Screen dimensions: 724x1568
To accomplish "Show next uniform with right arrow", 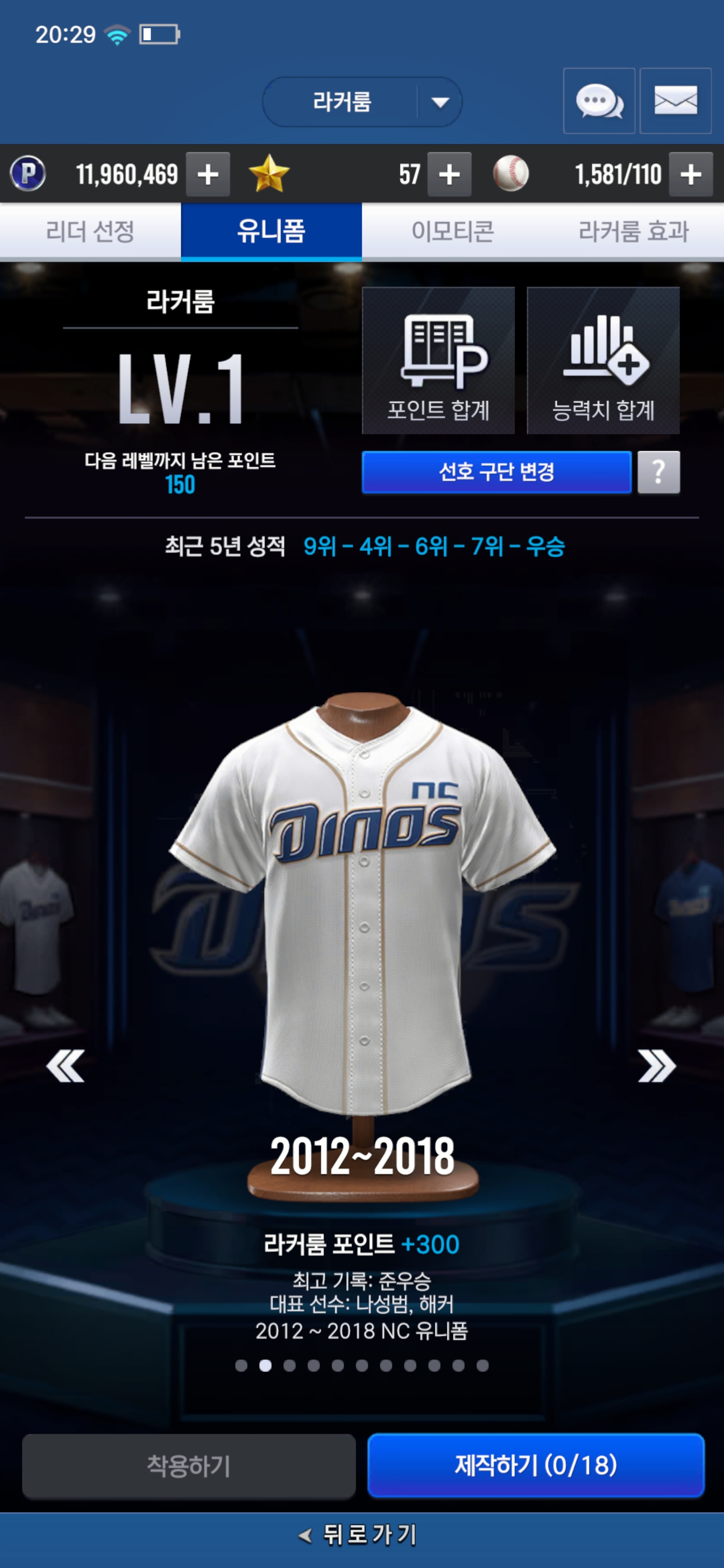I will click(x=657, y=1066).
